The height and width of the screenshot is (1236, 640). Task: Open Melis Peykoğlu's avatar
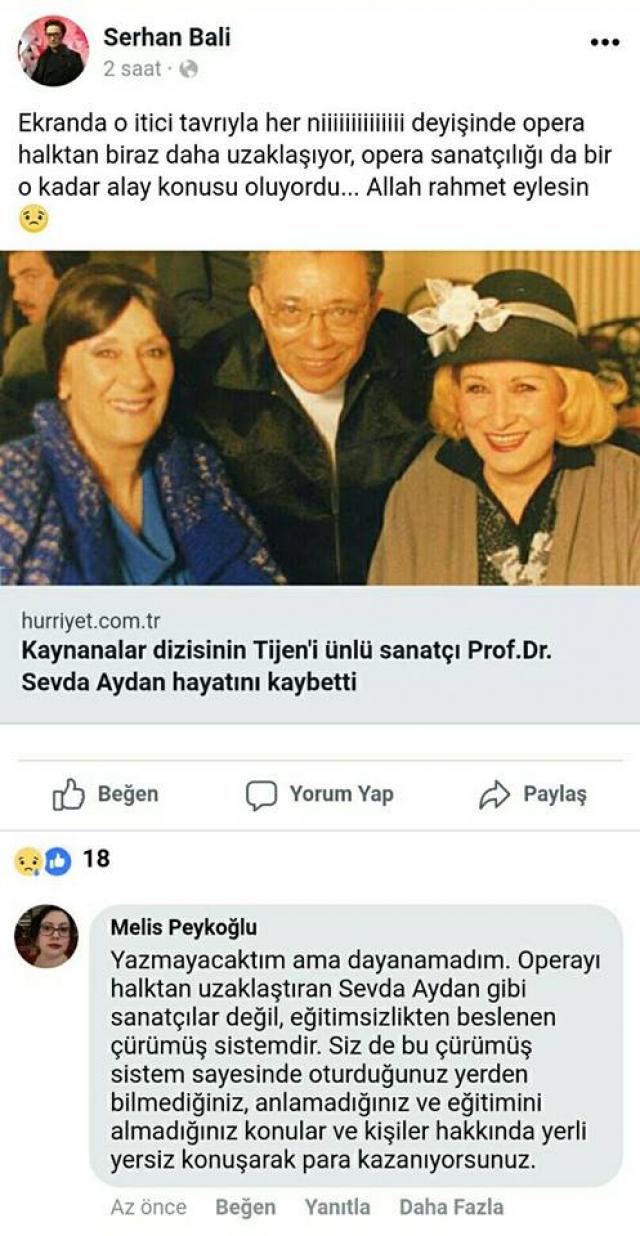point(46,936)
